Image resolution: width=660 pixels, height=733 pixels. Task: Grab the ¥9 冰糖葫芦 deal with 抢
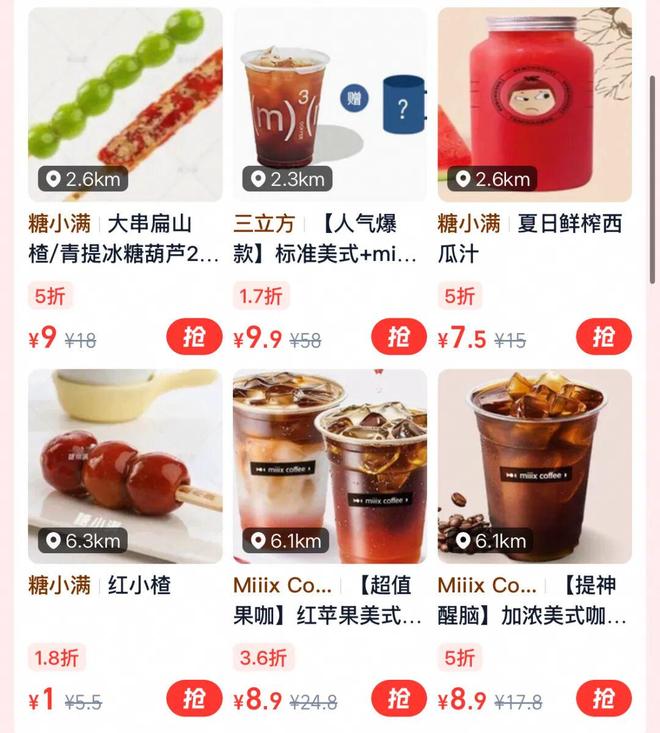[193, 338]
